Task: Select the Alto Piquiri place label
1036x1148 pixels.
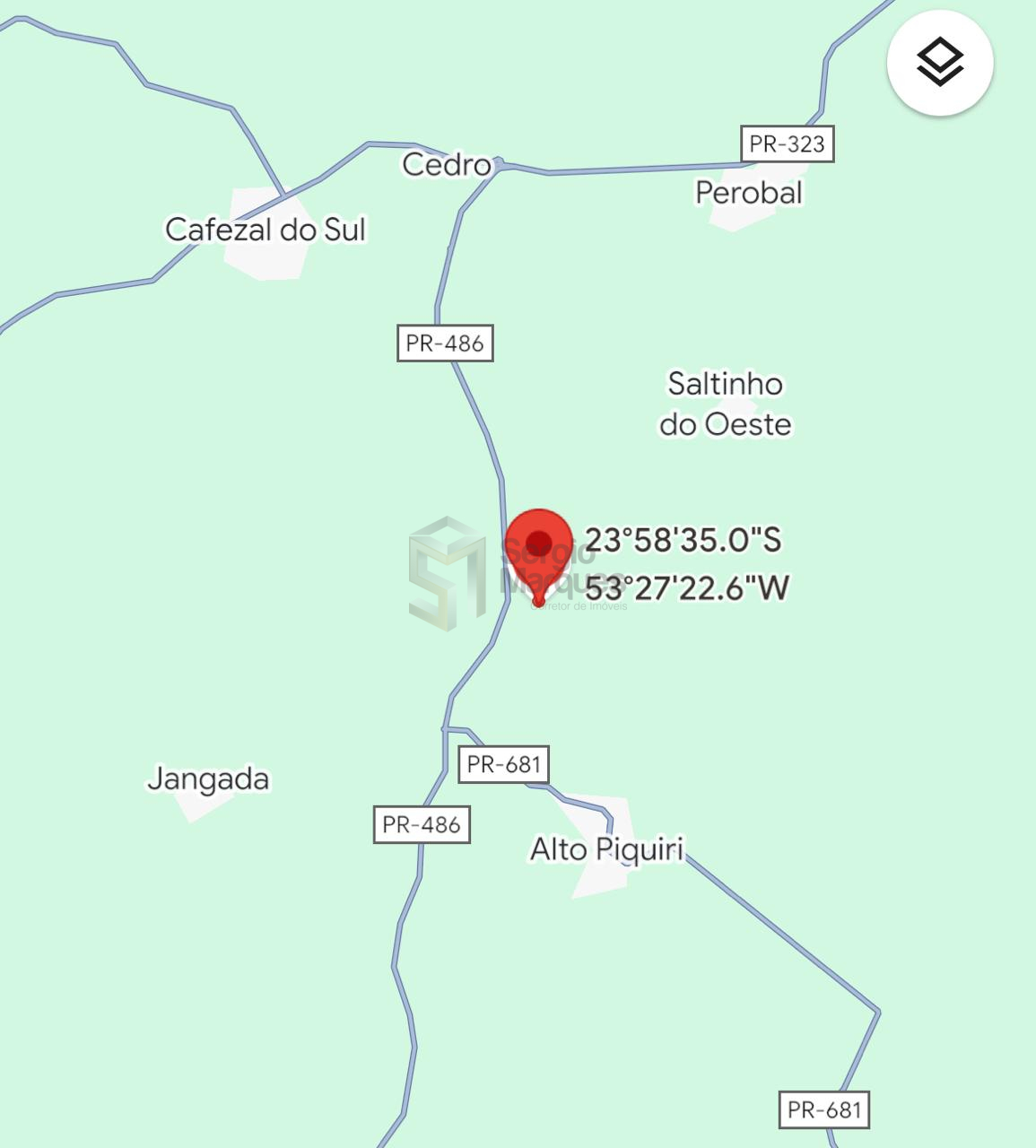Action: pos(606,848)
